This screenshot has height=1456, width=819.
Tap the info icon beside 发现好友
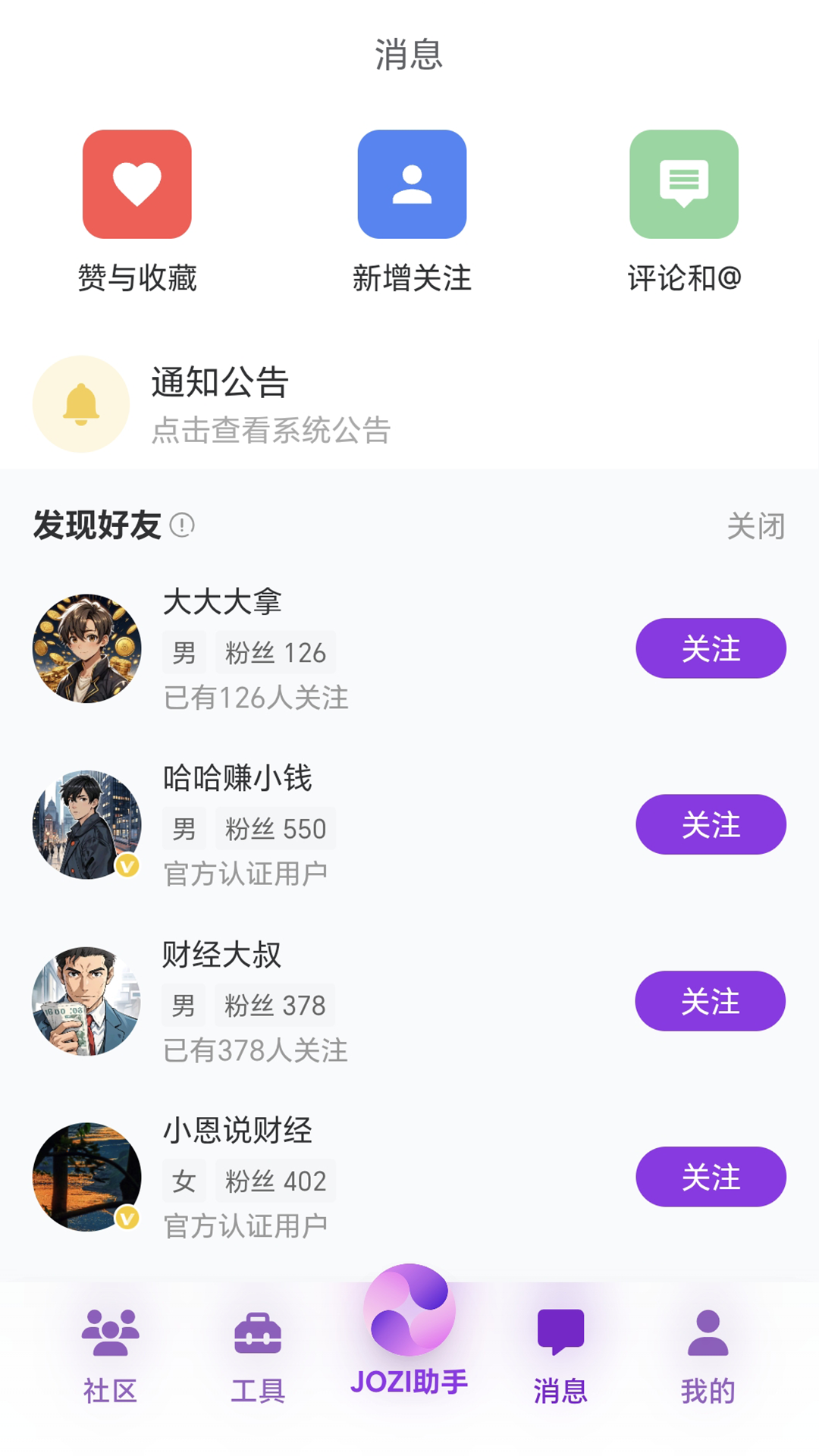click(x=182, y=526)
